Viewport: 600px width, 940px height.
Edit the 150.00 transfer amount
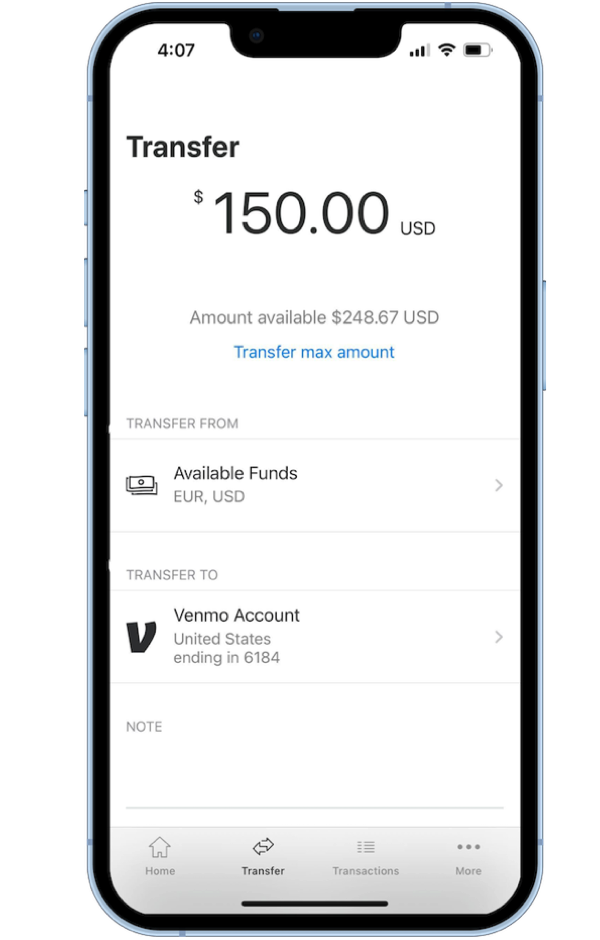[301, 214]
